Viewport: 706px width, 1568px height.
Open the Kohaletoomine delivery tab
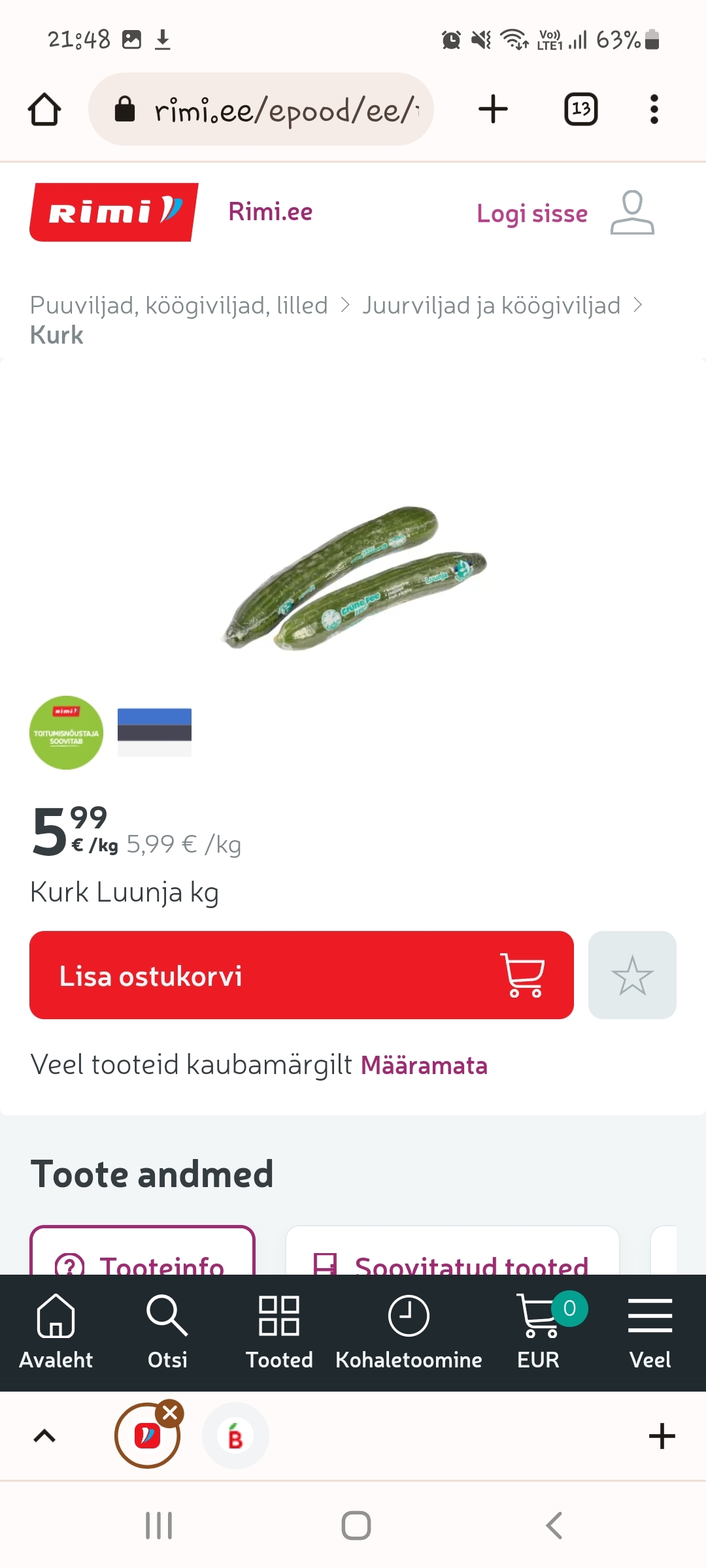409,1332
